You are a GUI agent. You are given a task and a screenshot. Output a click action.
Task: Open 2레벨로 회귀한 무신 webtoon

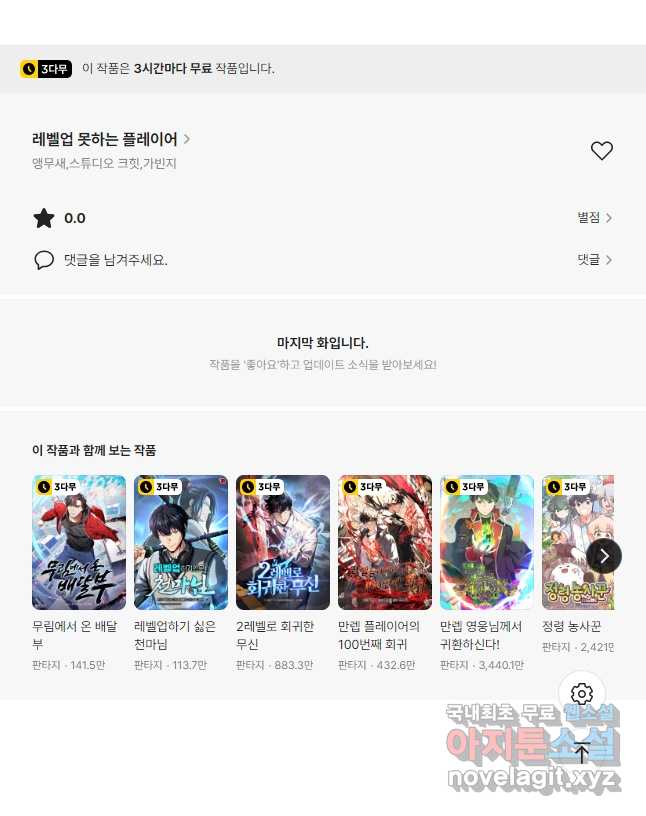(x=283, y=542)
